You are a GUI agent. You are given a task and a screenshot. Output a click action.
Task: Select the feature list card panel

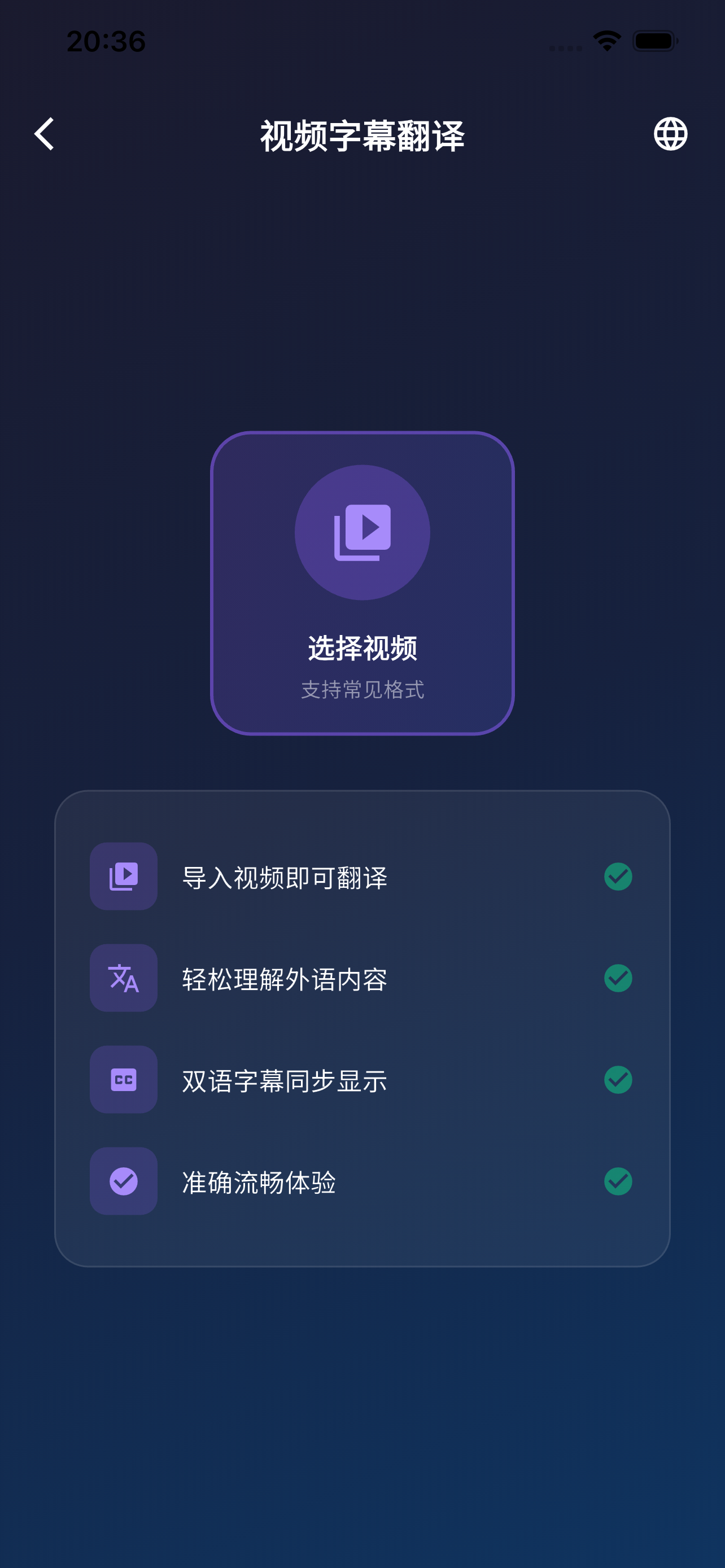coord(362,1029)
